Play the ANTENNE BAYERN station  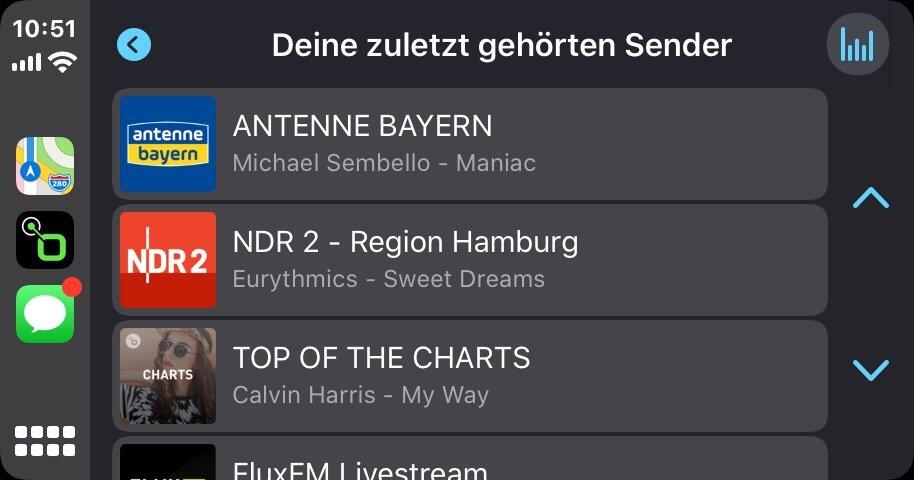coord(470,143)
